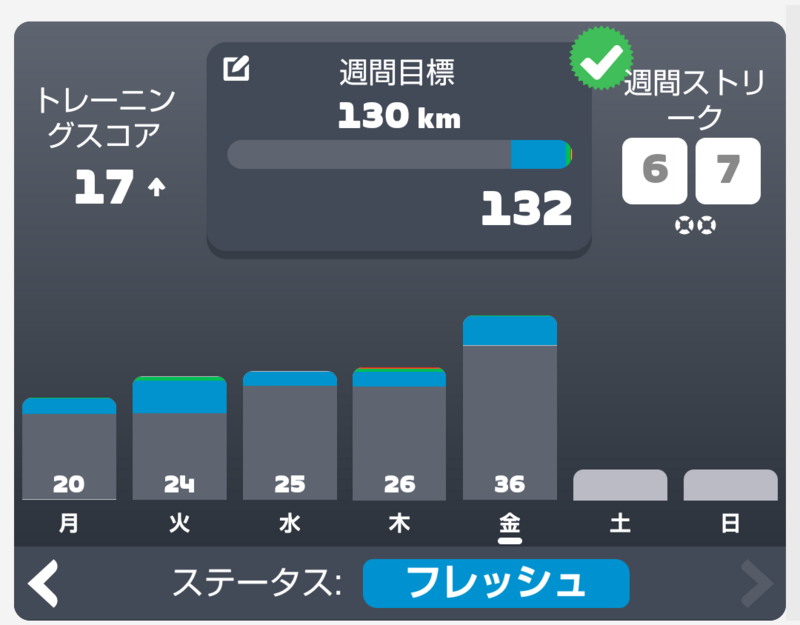Viewport: 800px width, 625px height.
Task: Select the 水 bar showing 25
Action: (x=289, y=437)
